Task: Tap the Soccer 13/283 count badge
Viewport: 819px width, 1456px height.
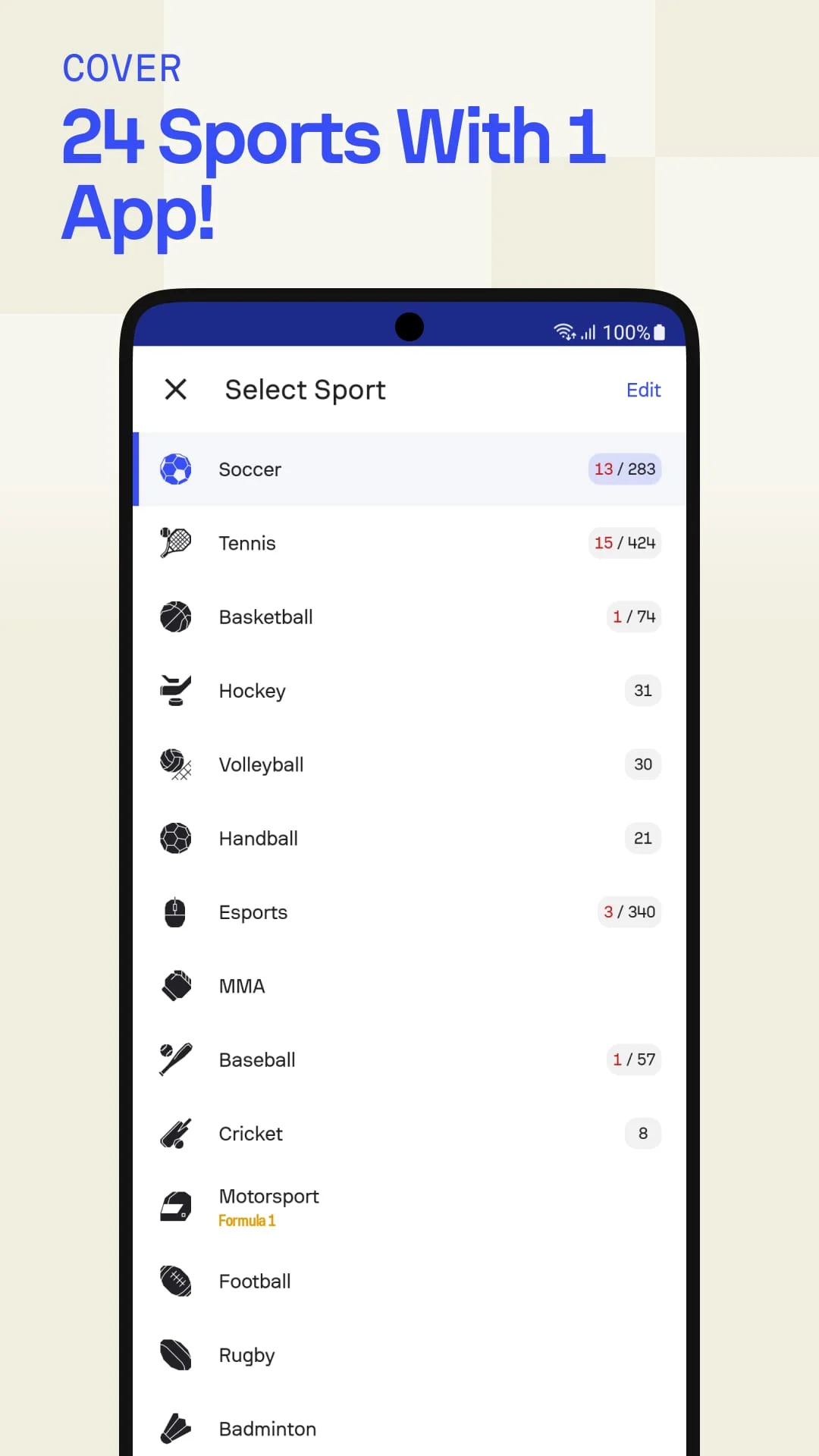Action: 624,469
